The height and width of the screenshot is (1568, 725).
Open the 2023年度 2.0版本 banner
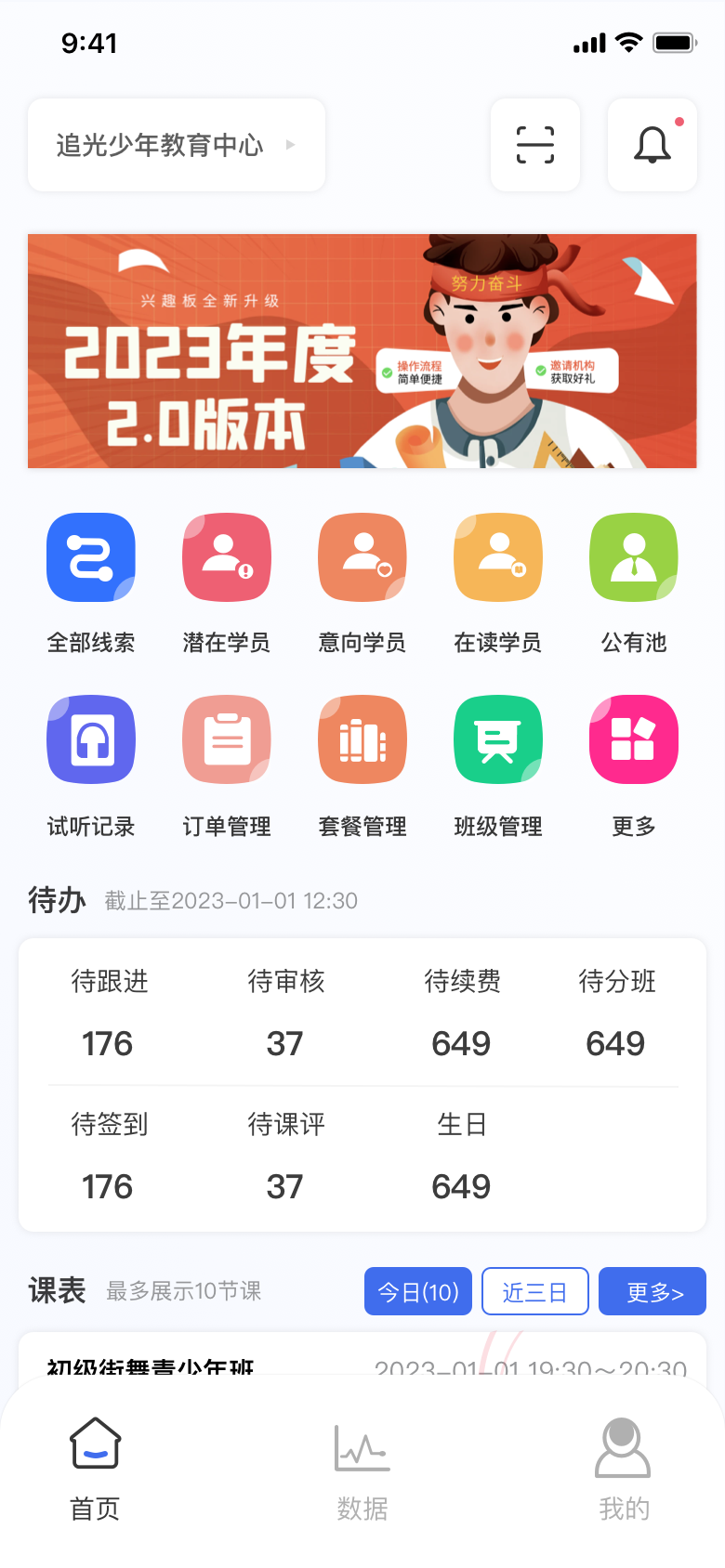tap(362, 351)
